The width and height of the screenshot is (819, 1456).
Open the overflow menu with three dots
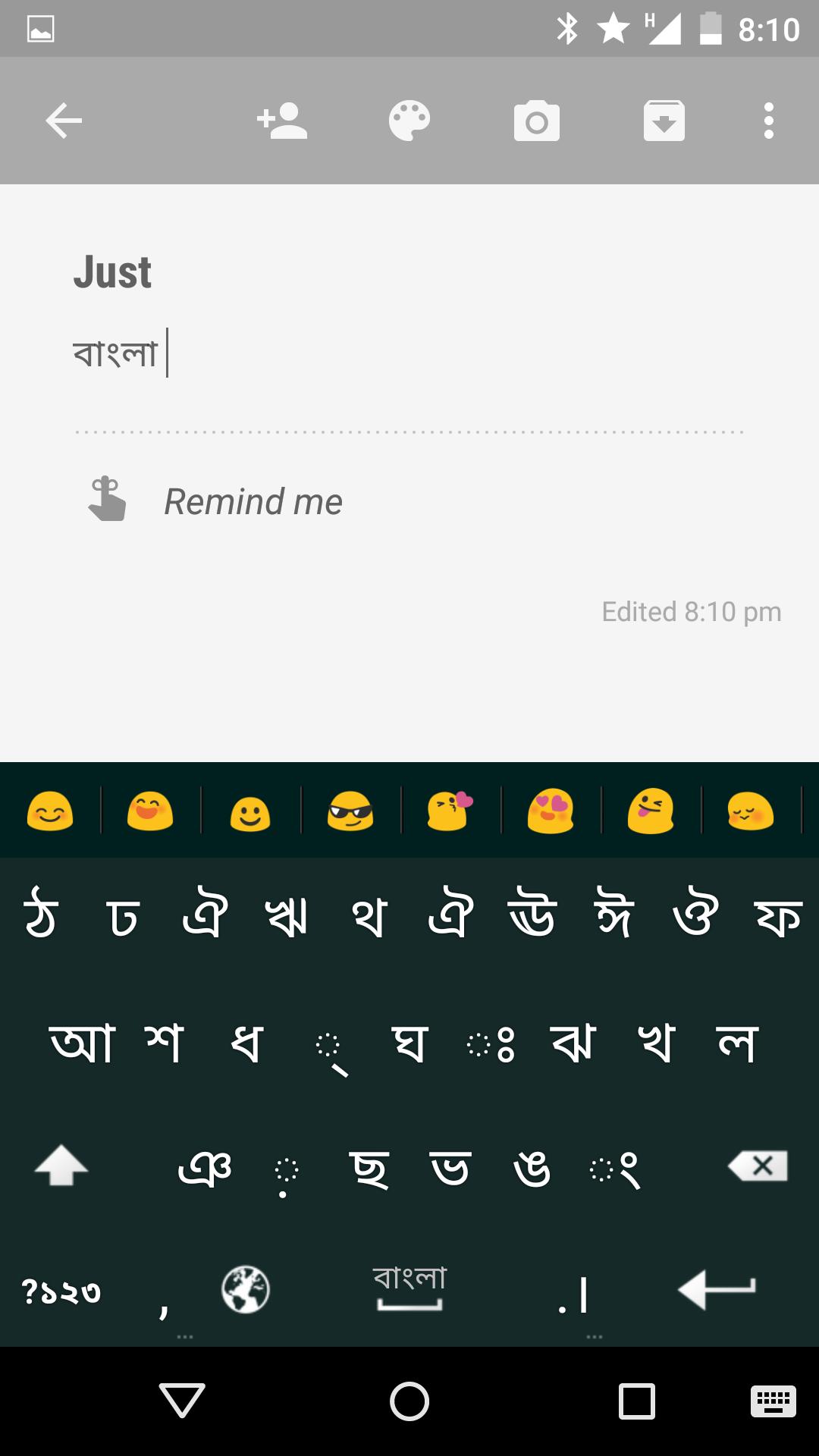(x=767, y=120)
